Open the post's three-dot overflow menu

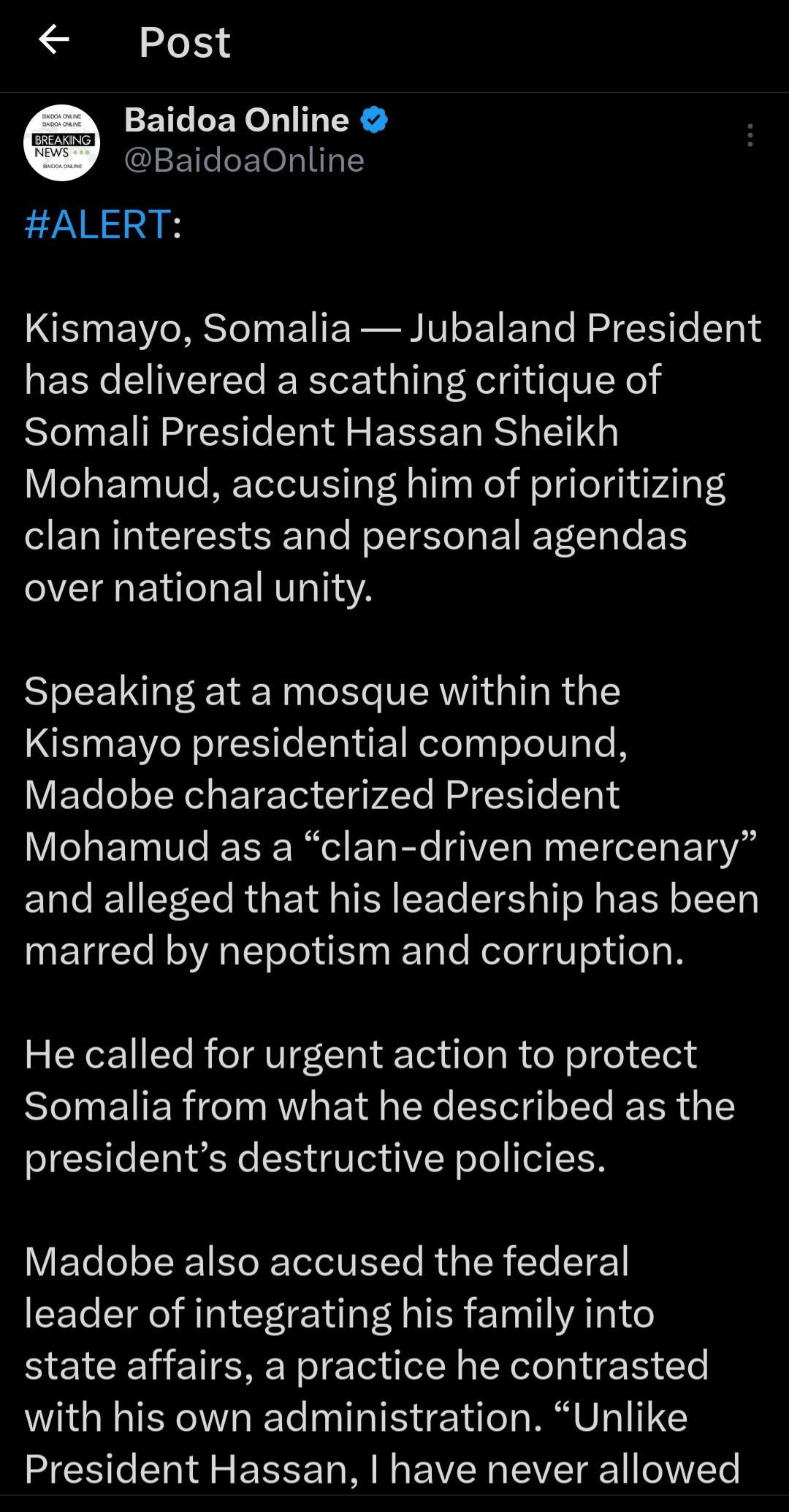tap(750, 136)
